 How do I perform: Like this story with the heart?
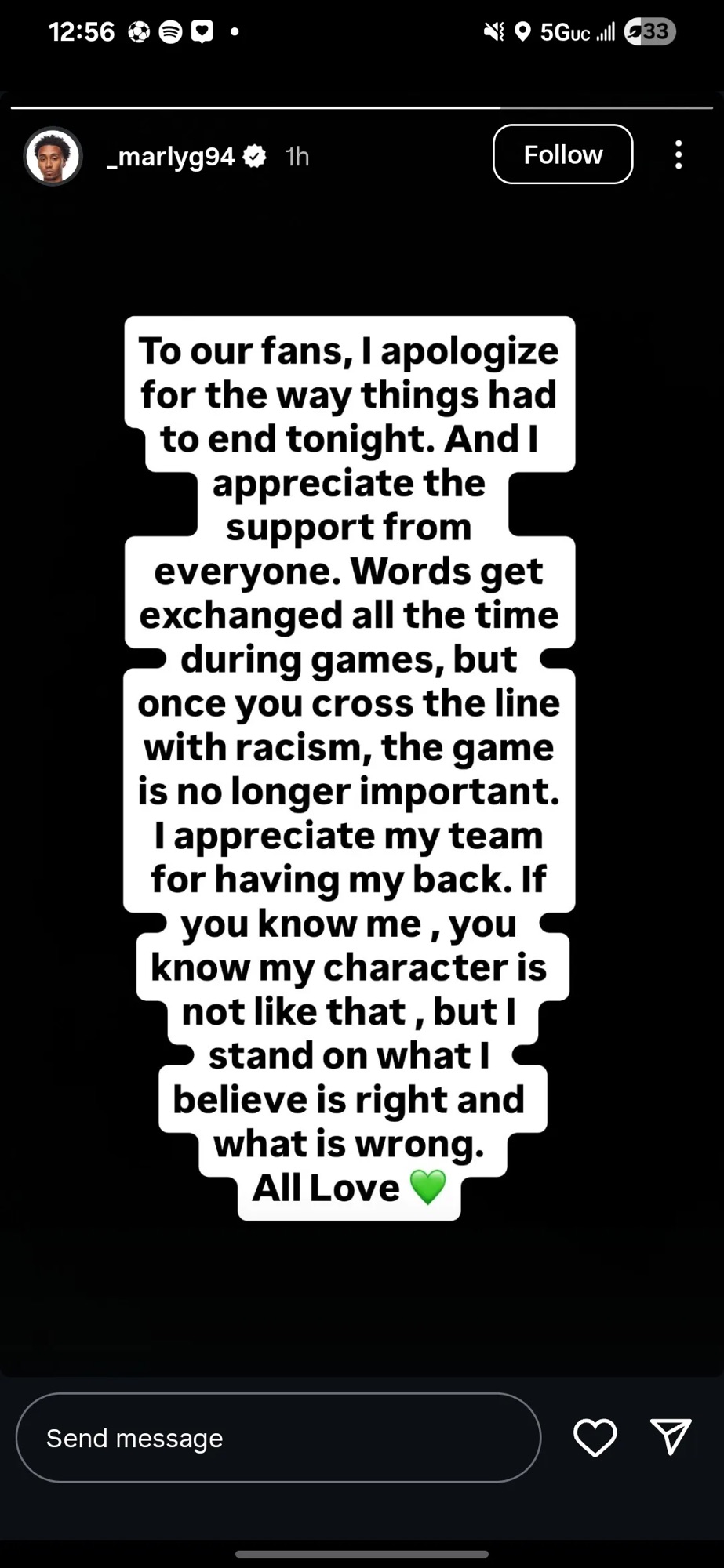[595, 1438]
